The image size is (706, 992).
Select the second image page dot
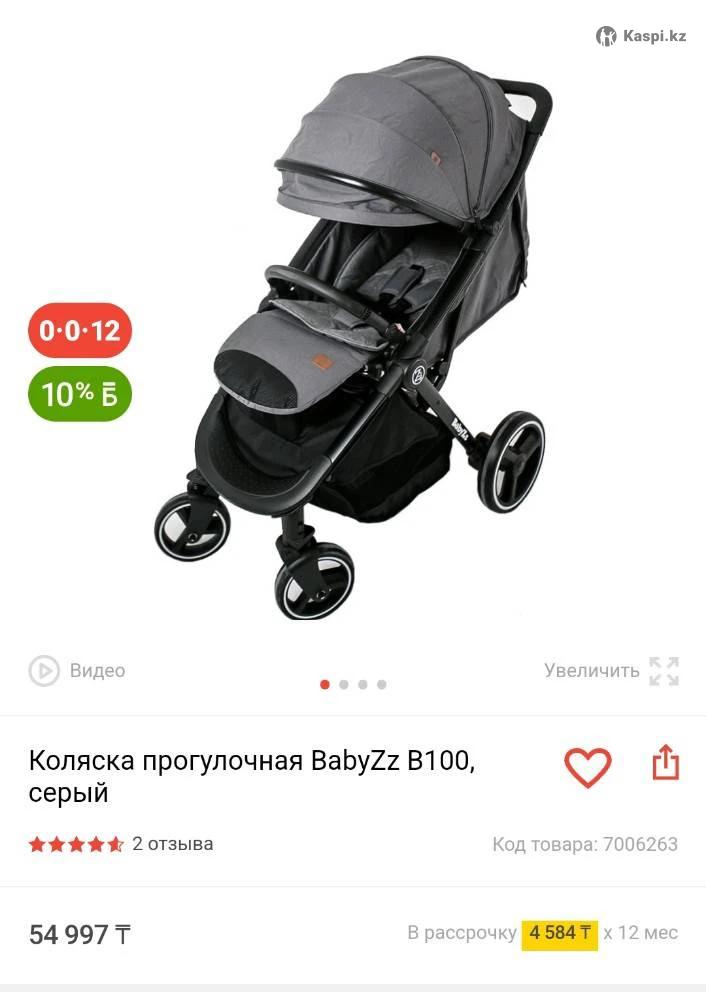coord(344,685)
